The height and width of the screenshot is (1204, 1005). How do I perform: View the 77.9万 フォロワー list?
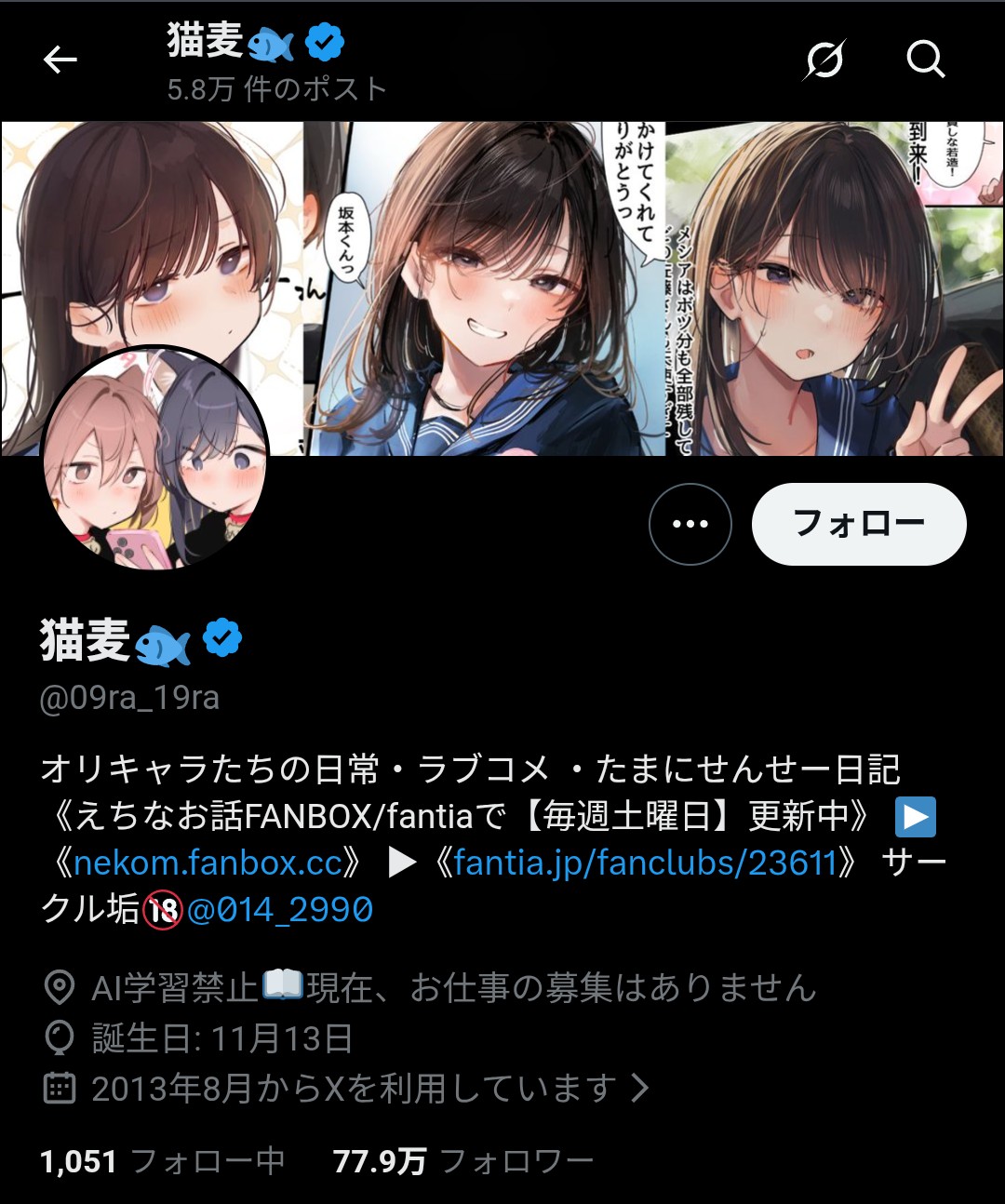tap(462, 1161)
